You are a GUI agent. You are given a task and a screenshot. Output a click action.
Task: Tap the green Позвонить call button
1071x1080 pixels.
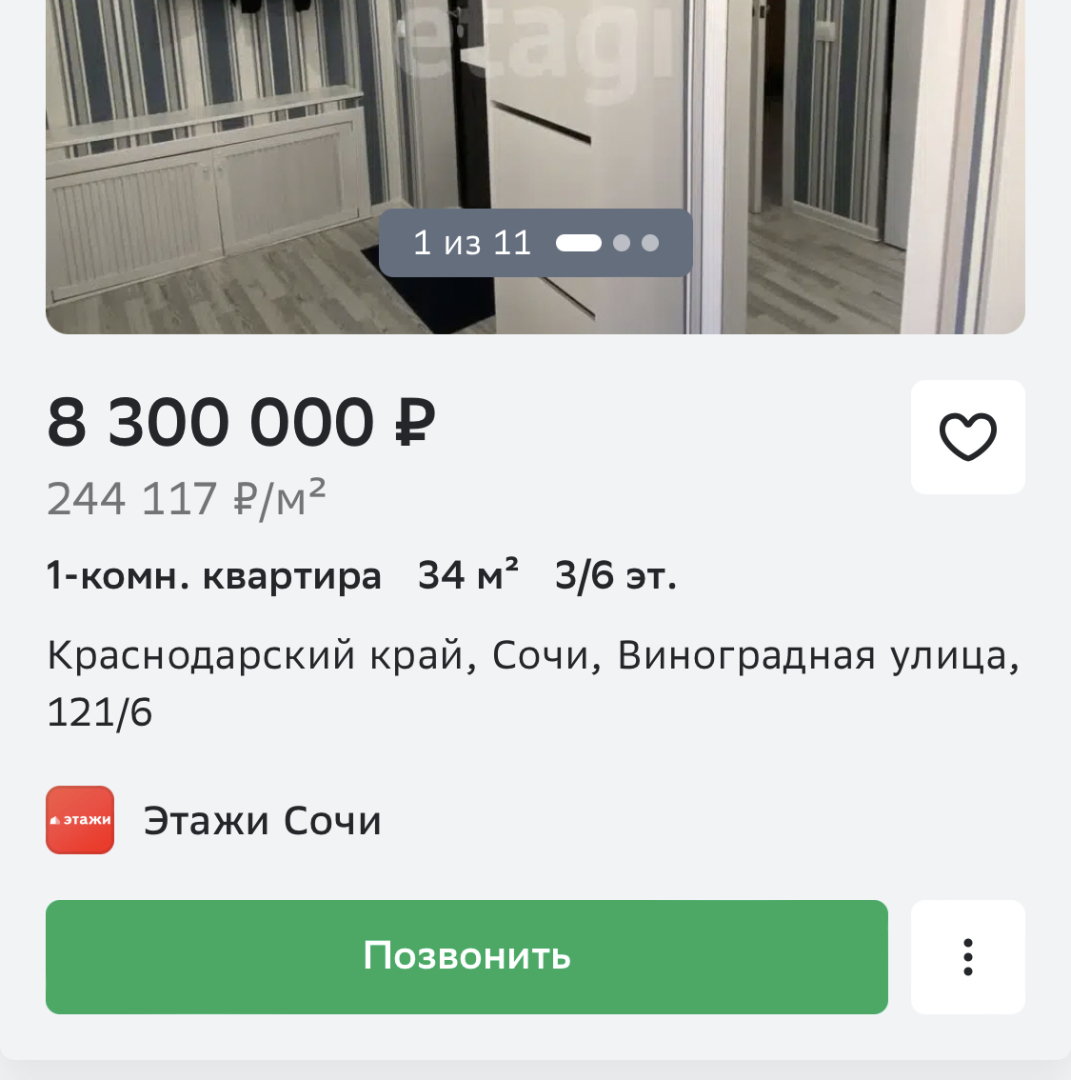click(x=466, y=956)
